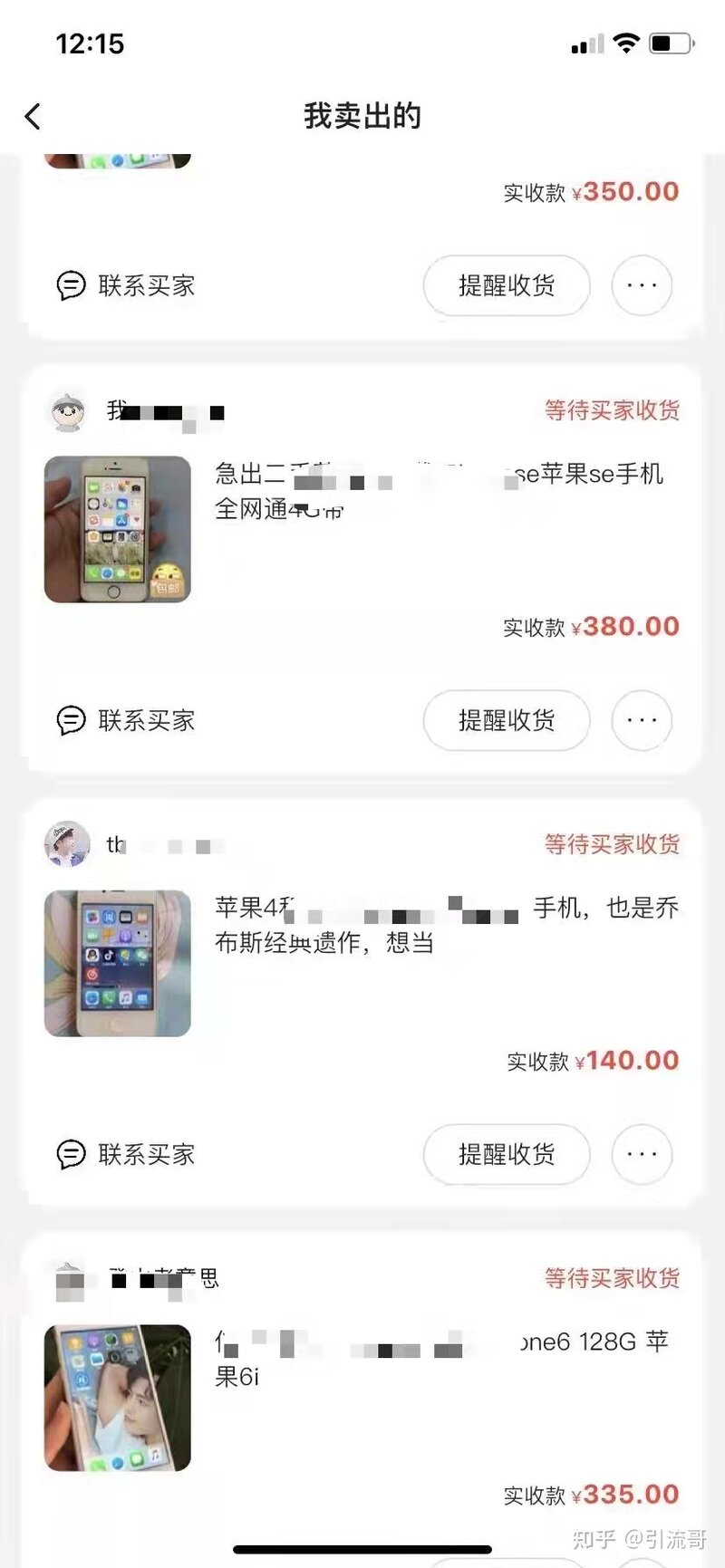This screenshot has height=1568, width=725.
Task: Send 提醒收货 for the ¥140.00 order
Action: pyautogui.click(x=507, y=1154)
